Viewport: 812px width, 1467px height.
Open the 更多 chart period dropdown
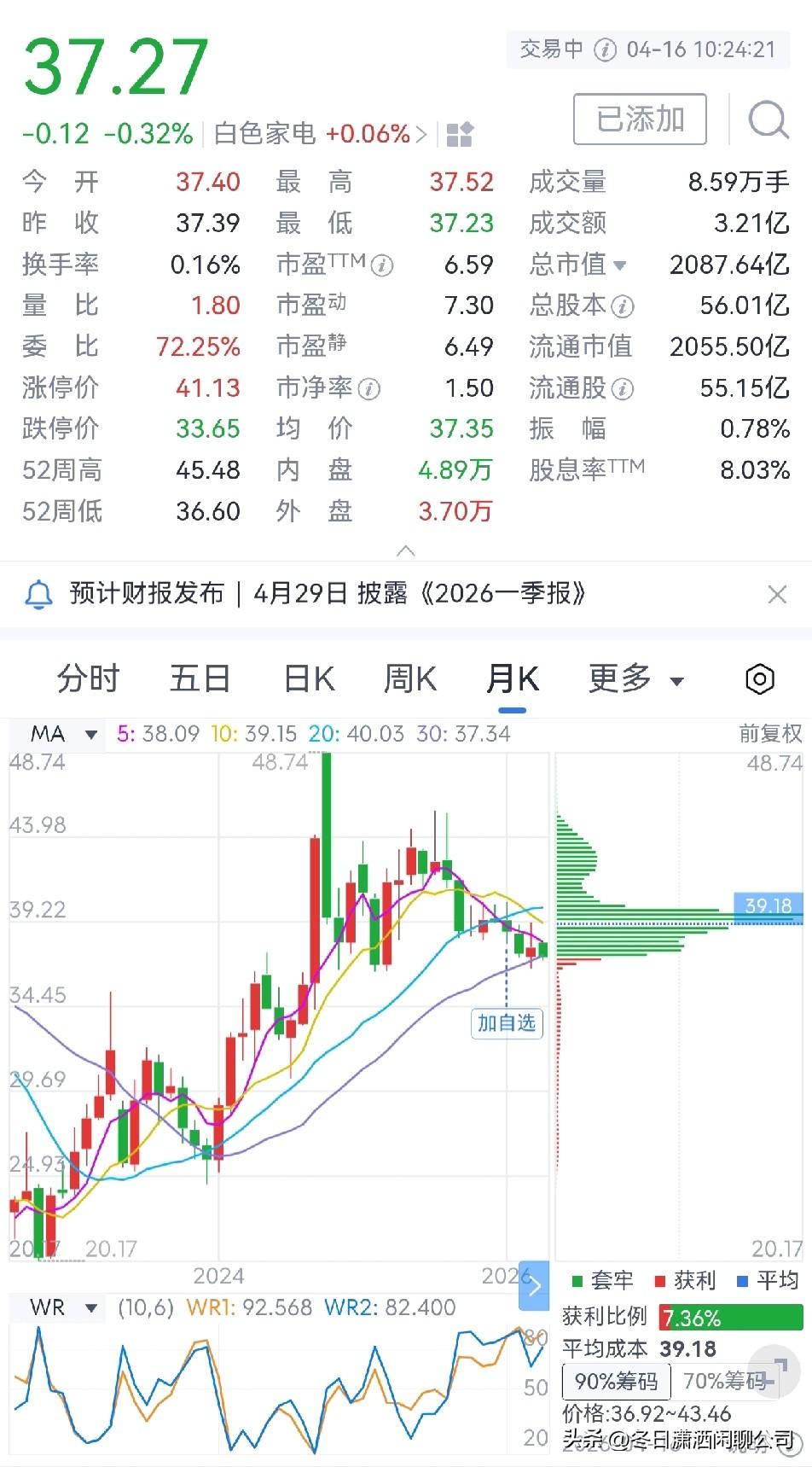pyautogui.click(x=635, y=678)
